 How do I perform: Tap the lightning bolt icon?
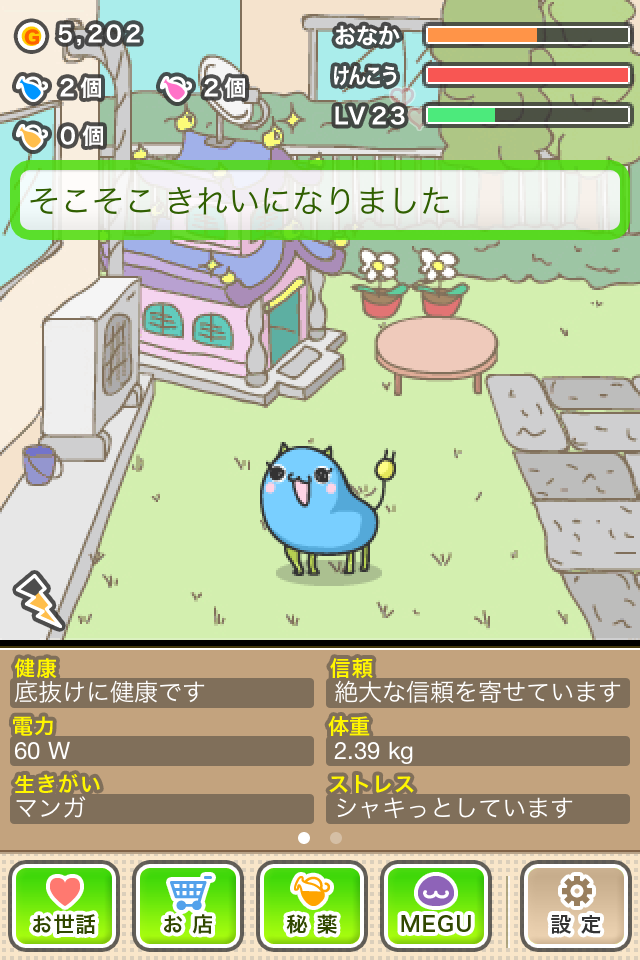point(36,599)
